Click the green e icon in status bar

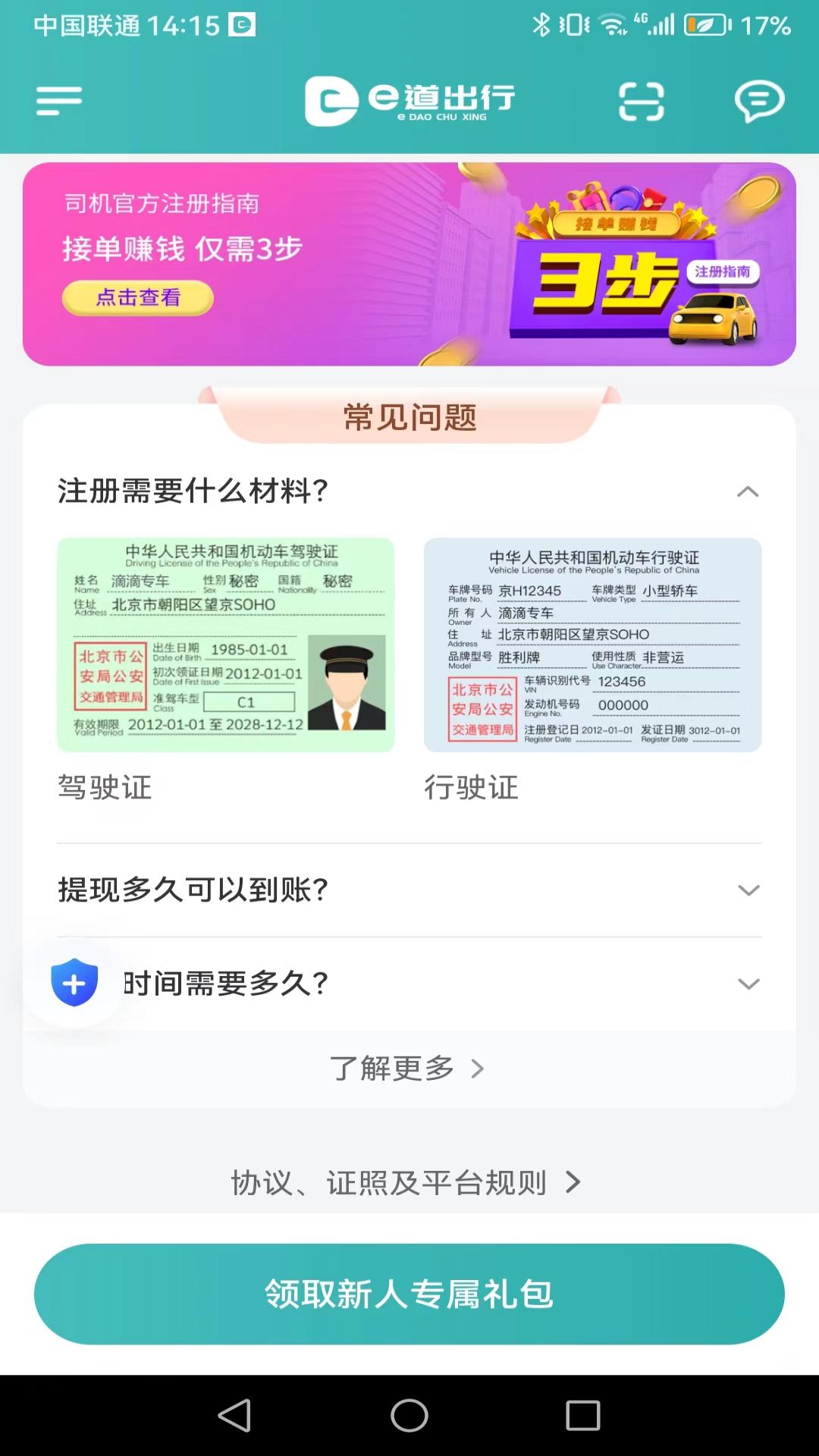point(241,24)
